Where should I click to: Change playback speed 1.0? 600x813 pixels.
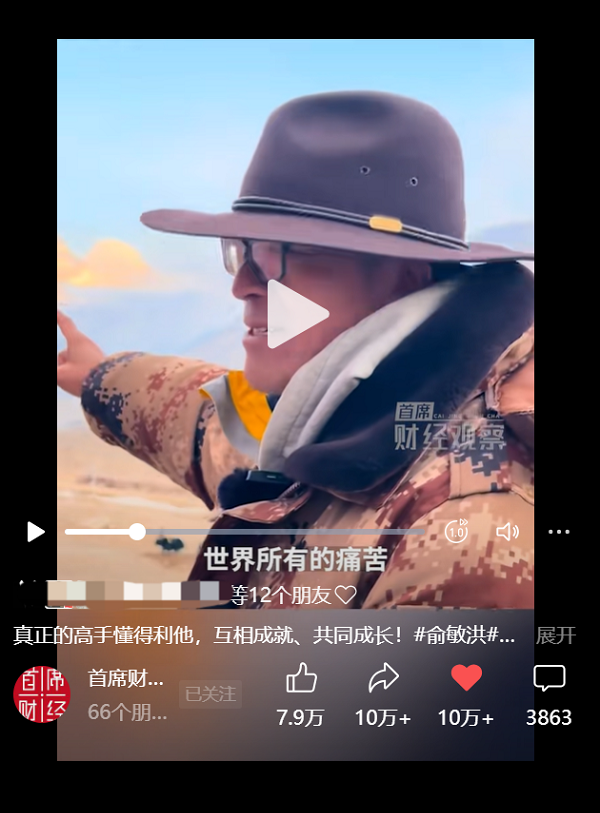[456, 532]
